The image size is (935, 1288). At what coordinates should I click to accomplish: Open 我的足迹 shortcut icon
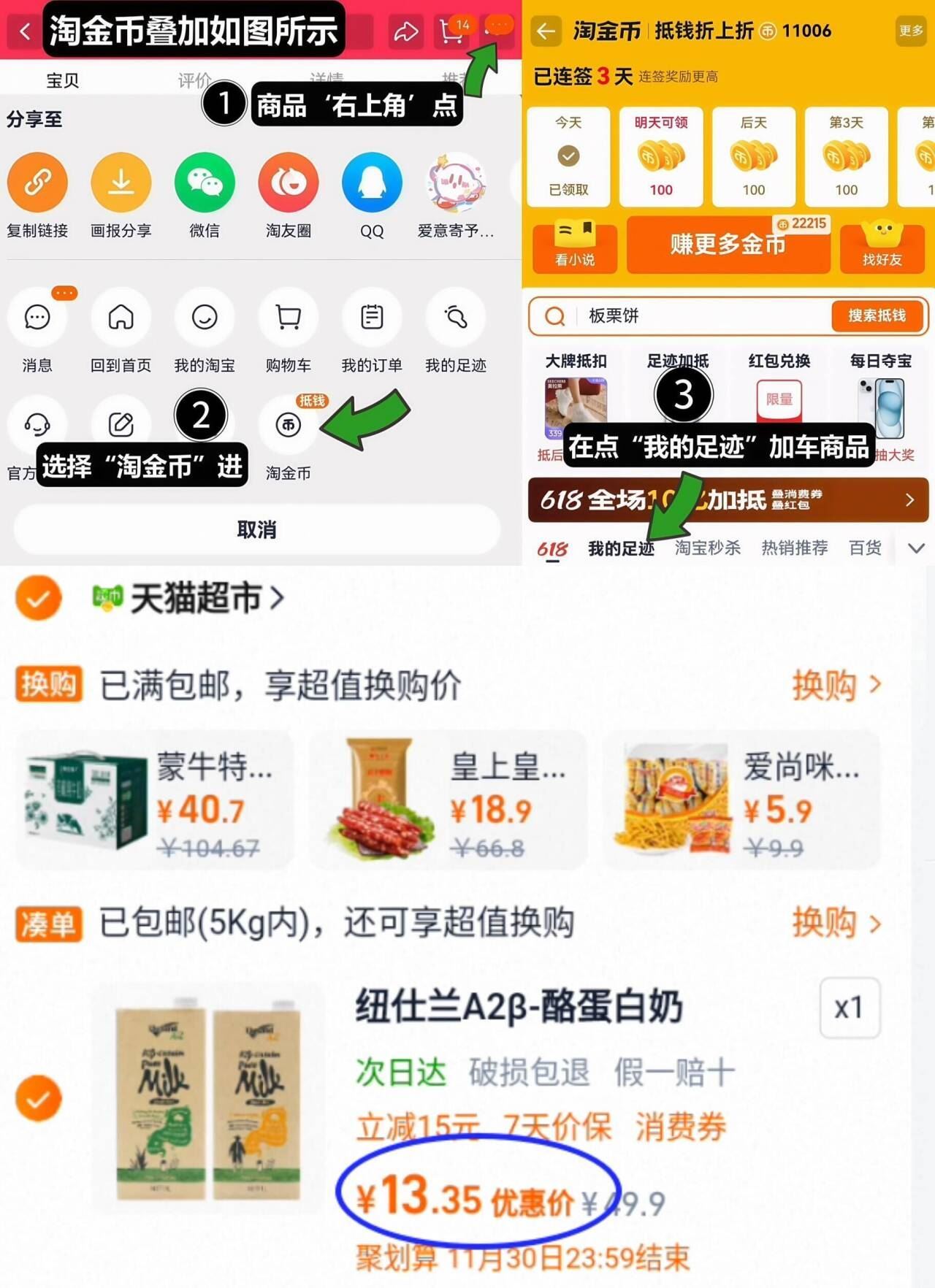click(x=456, y=318)
